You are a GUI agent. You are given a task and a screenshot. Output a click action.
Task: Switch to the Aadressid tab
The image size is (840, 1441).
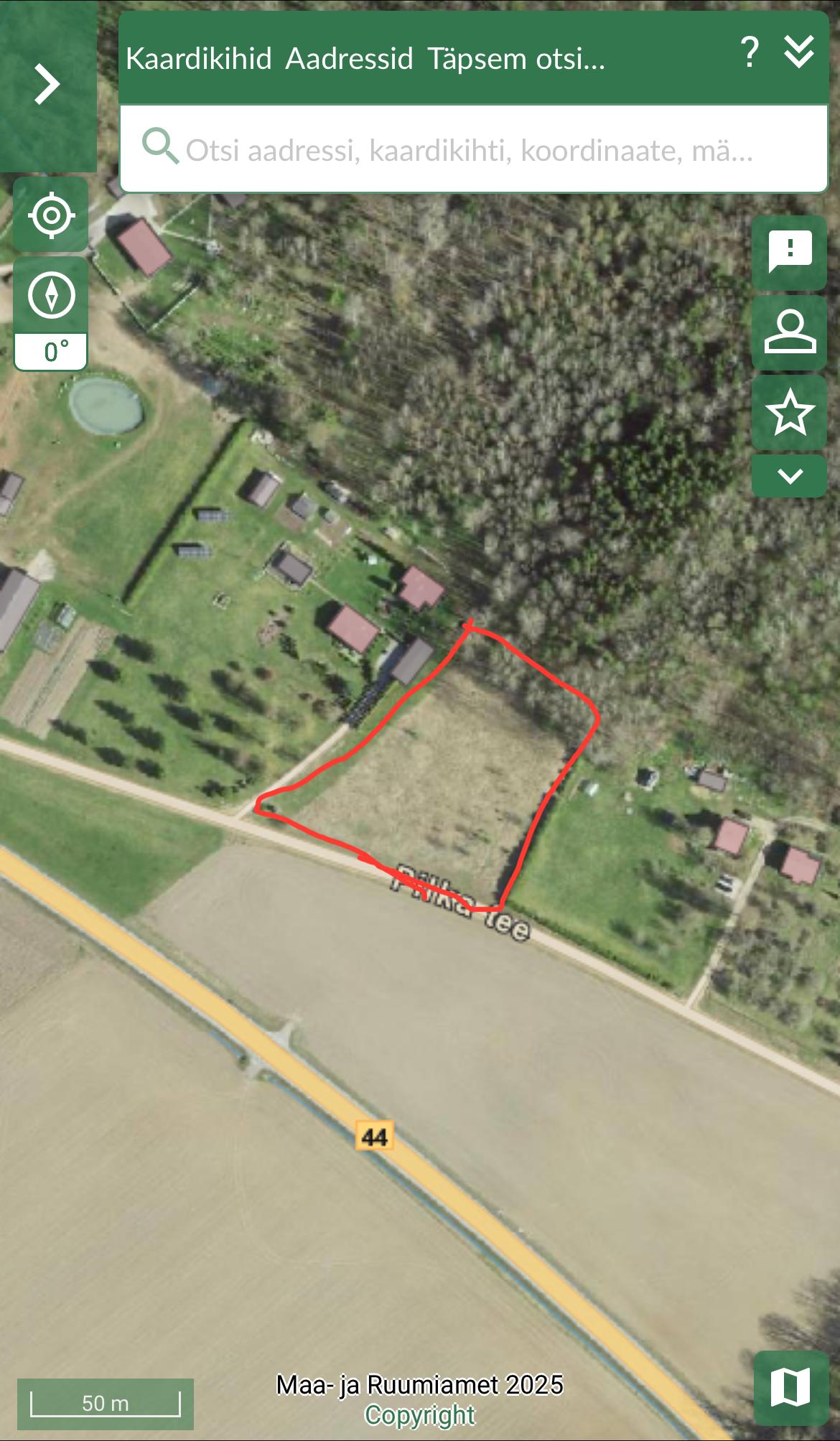pyautogui.click(x=349, y=58)
